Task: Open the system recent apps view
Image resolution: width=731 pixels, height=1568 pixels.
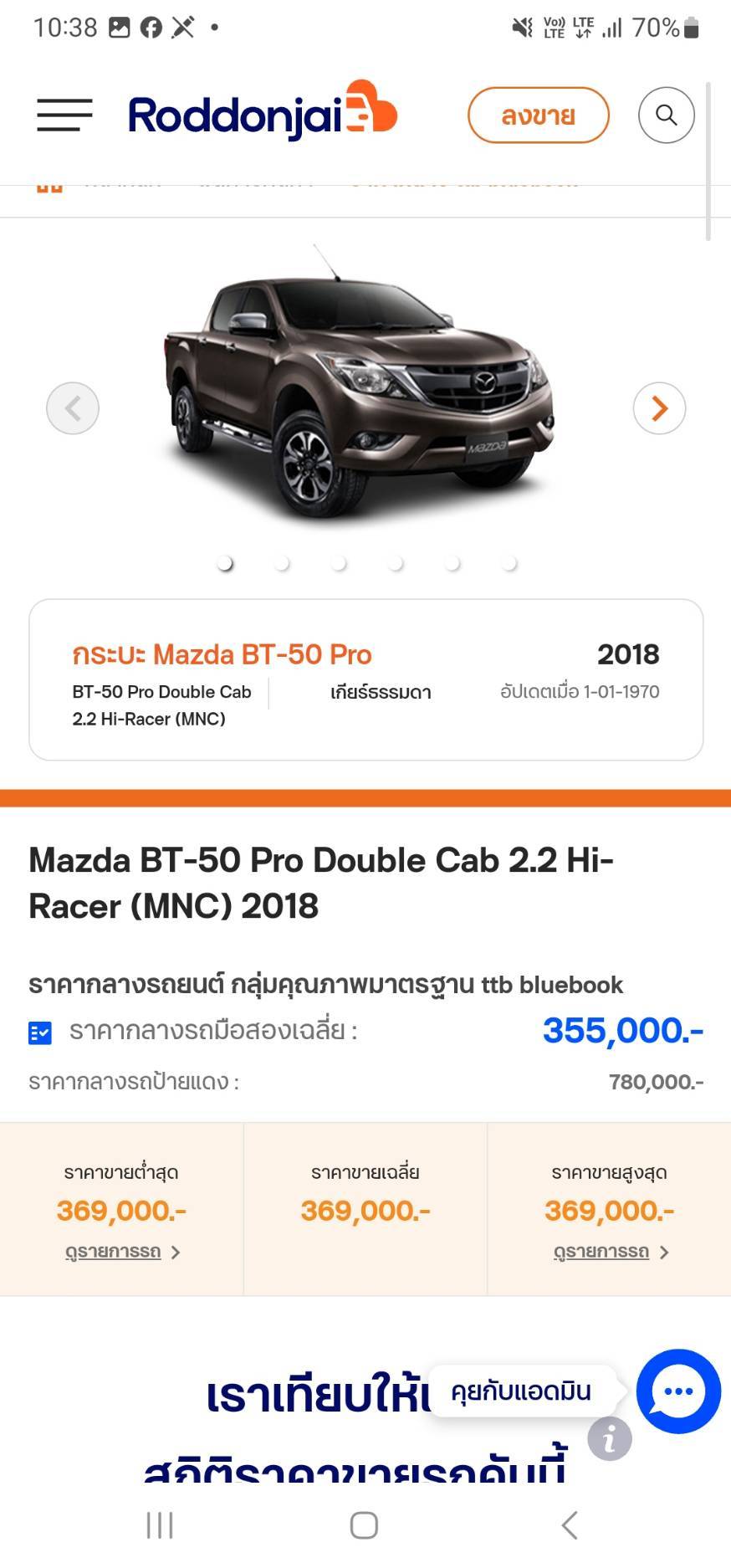Action: (x=160, y=1525)
